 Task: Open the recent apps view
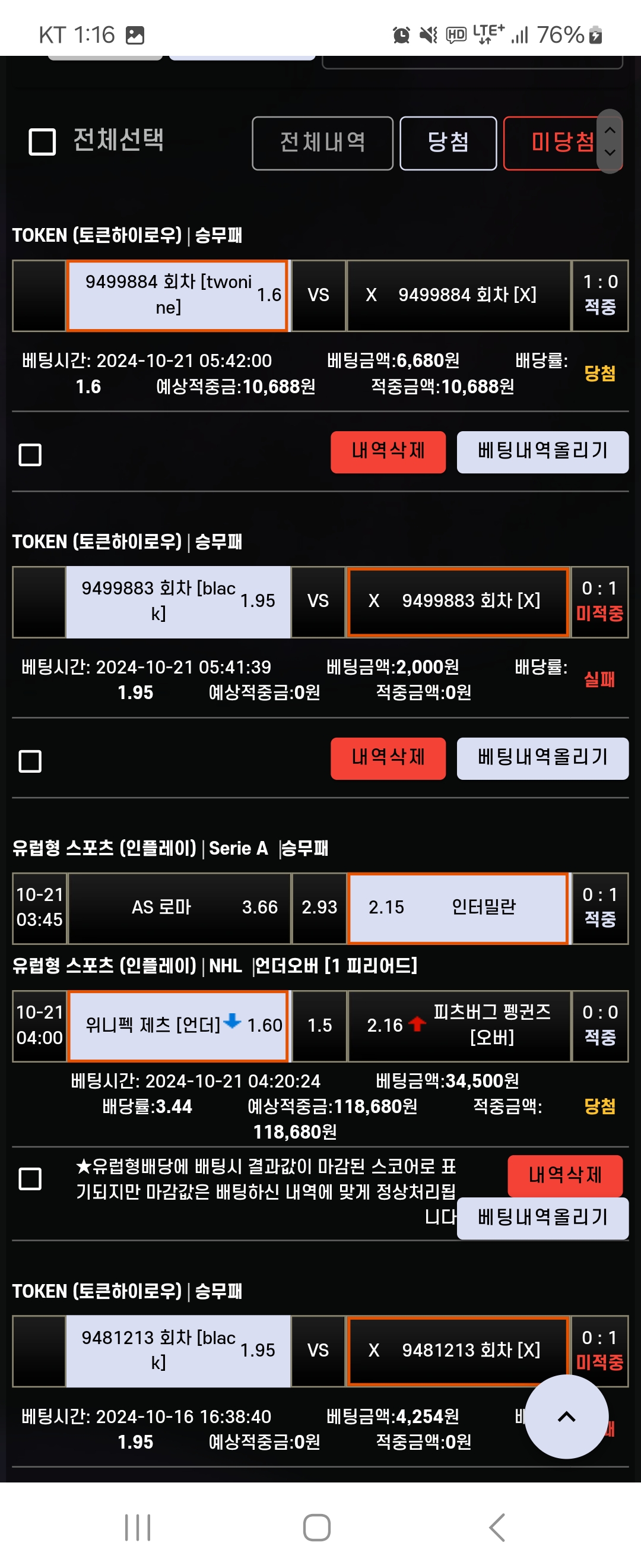click(138, 1527)
